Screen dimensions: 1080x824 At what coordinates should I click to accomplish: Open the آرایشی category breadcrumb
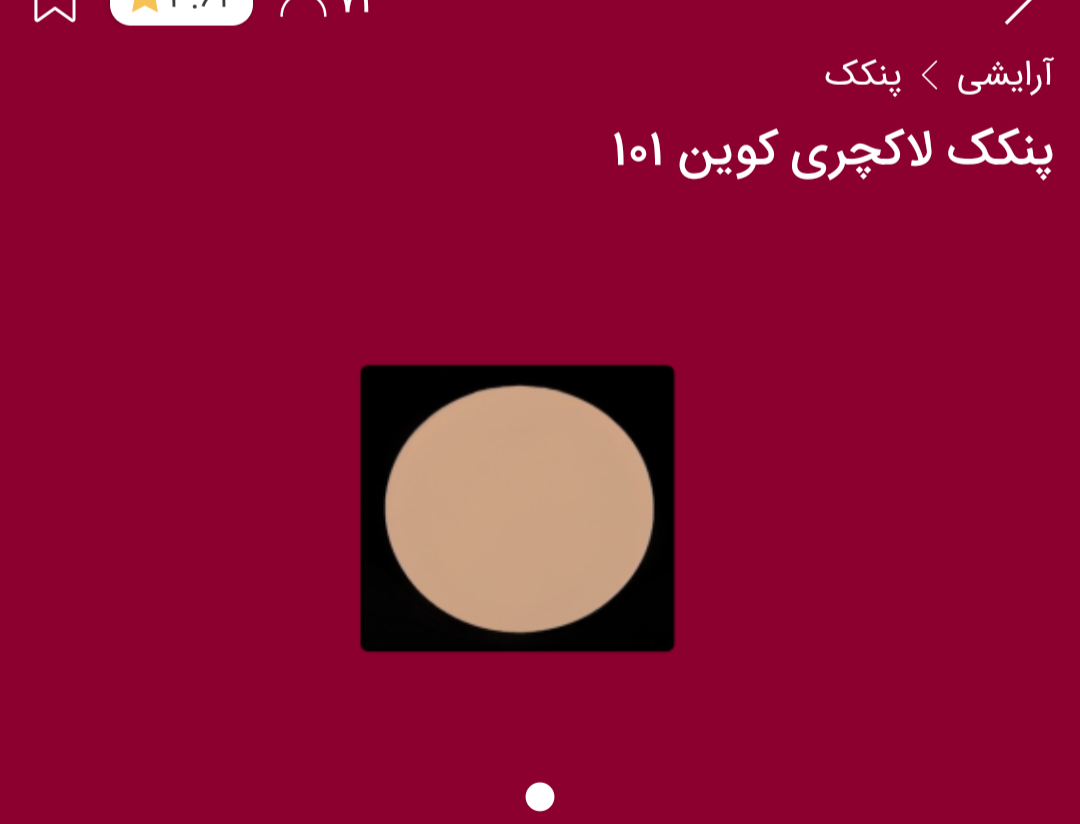tap(1004, 75)
